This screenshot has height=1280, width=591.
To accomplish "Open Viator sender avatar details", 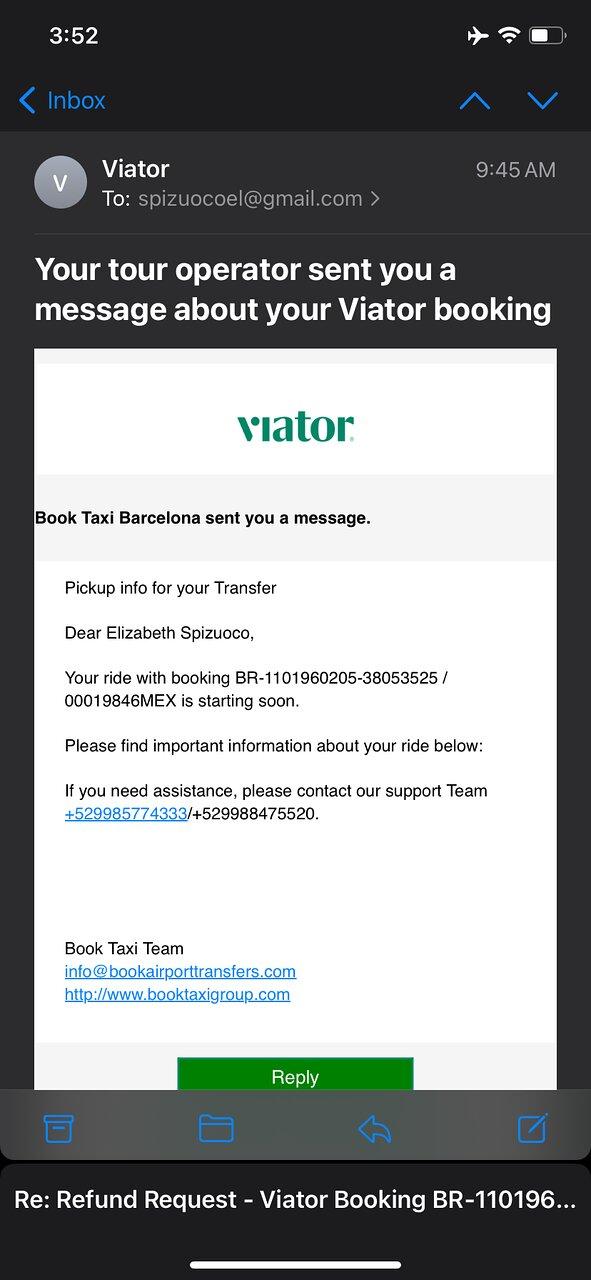I will 60,182.
